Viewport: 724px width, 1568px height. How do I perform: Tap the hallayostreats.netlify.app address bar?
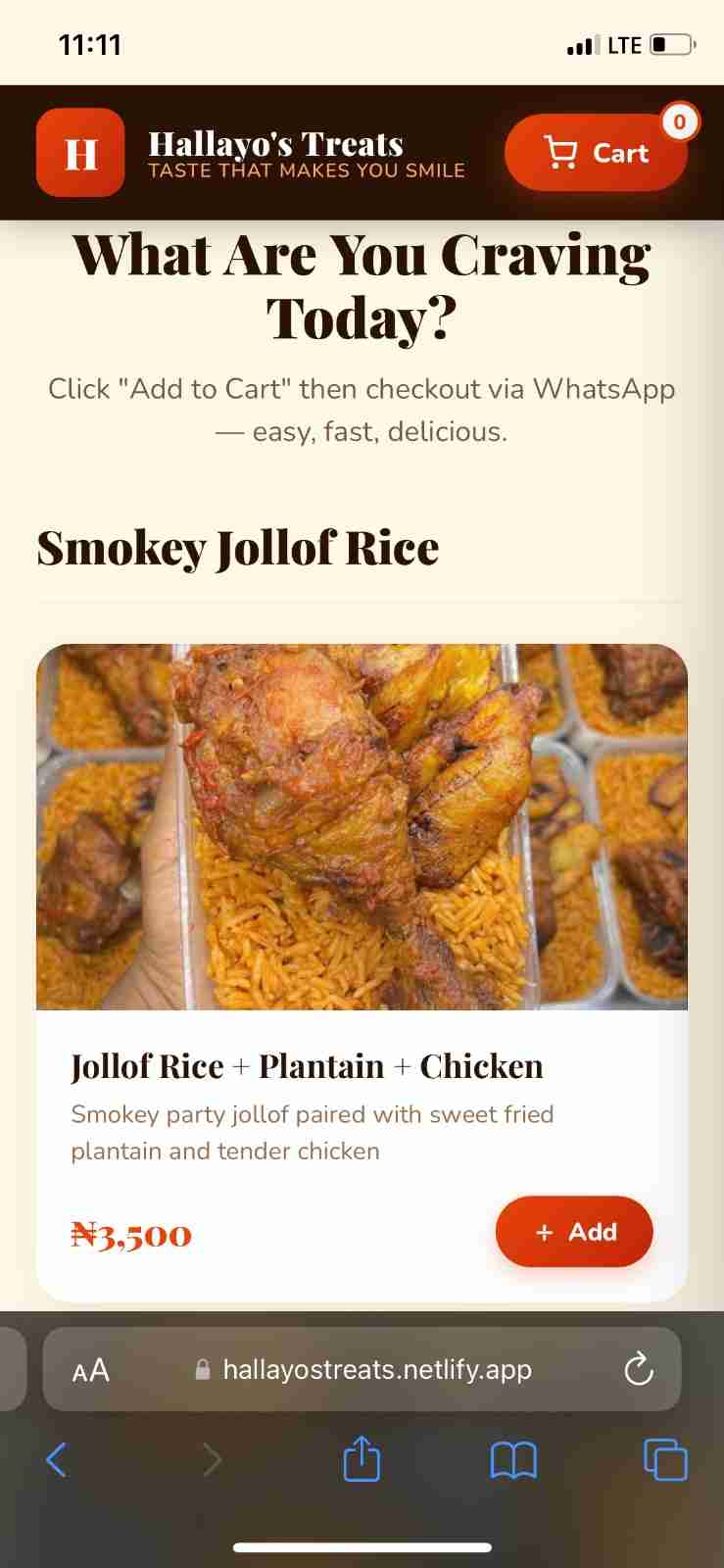377,1369
